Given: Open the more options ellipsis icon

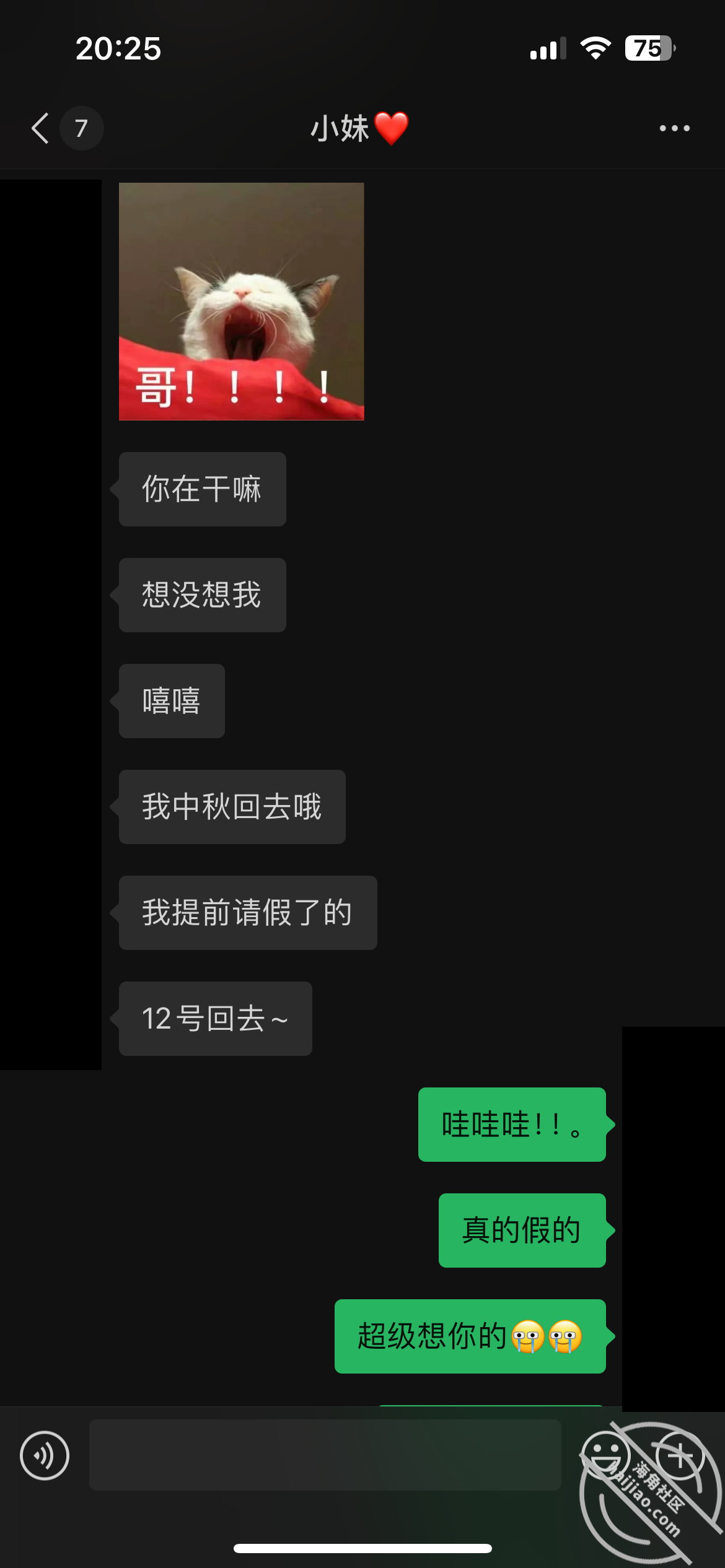Looking at the screenshot, I should coord(674,128).
